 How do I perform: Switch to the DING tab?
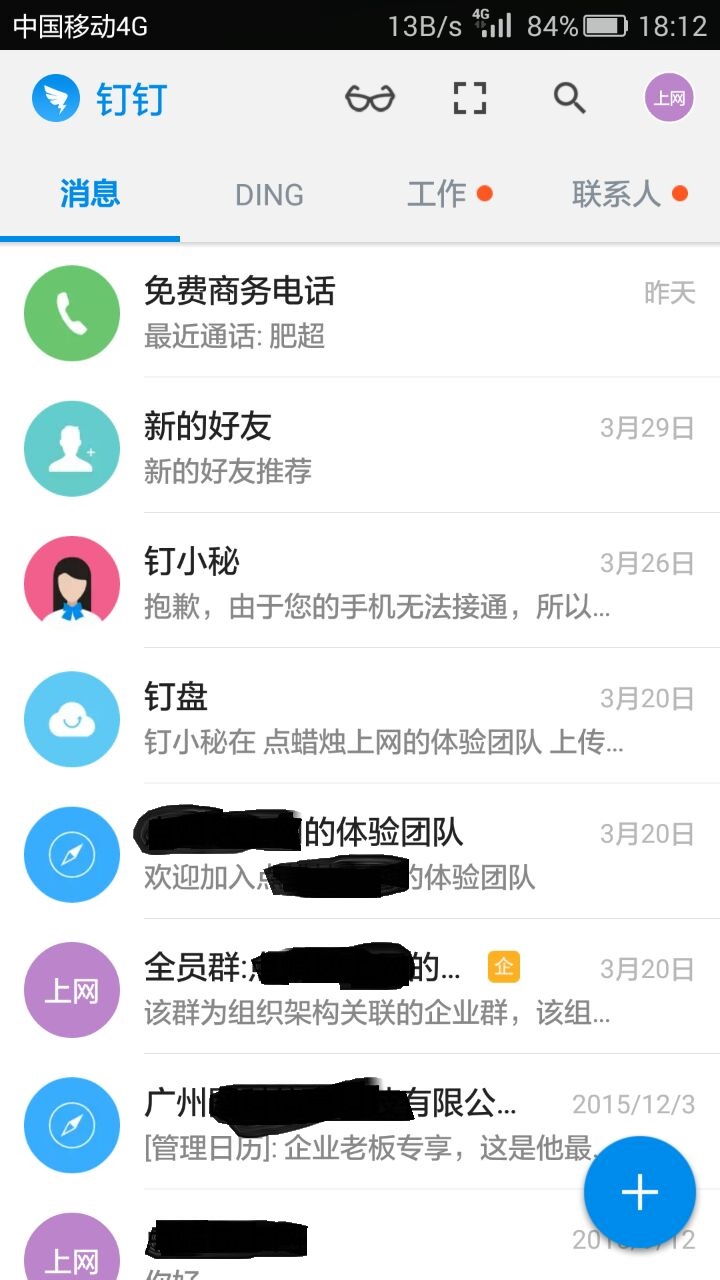(269, 194)
